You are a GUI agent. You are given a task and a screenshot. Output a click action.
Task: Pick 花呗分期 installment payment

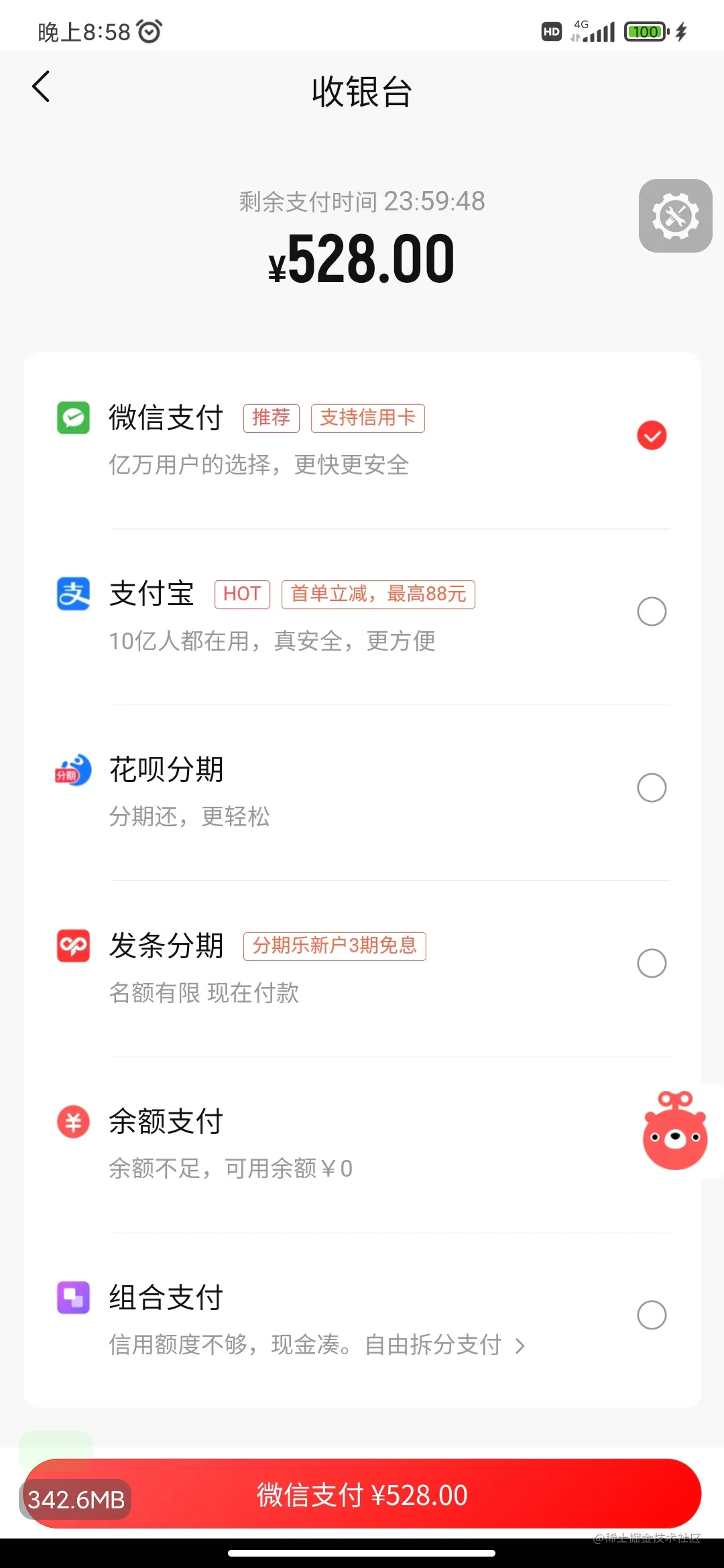651,787
